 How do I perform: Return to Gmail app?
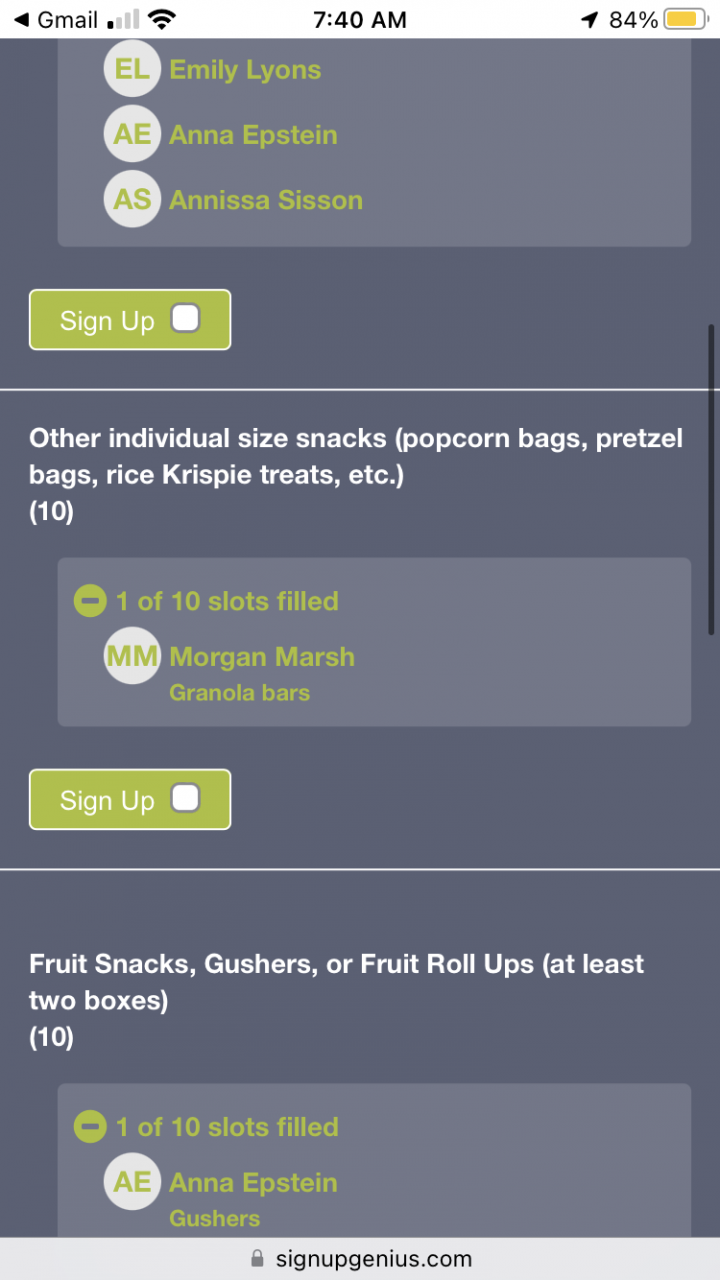tap(56, 20)
